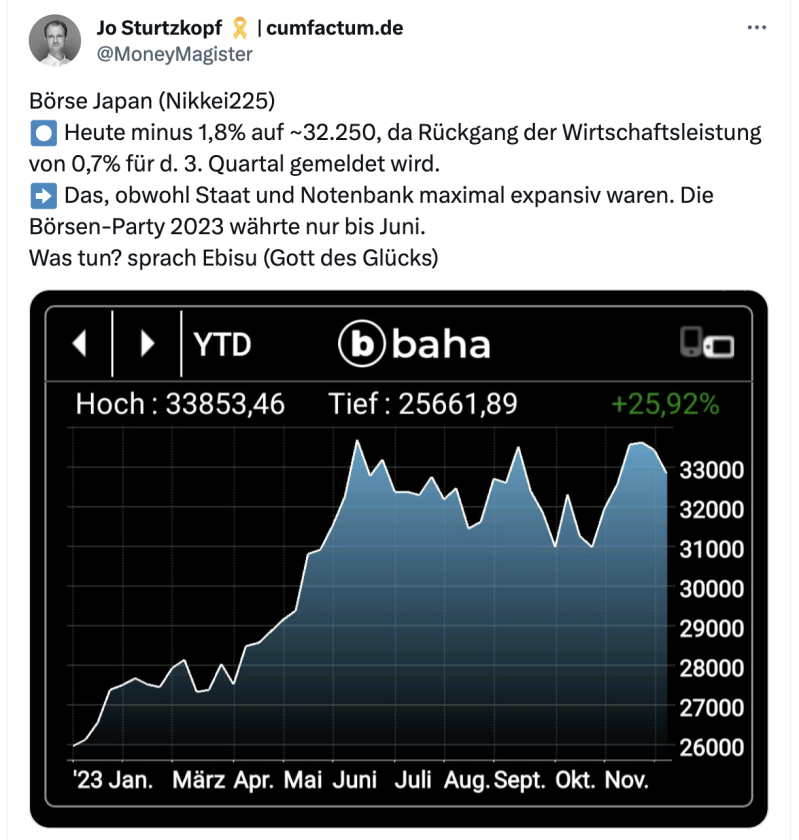
Task: Enlarge the attached Nikkei225 chart image
Action: [x=398, y=558]
